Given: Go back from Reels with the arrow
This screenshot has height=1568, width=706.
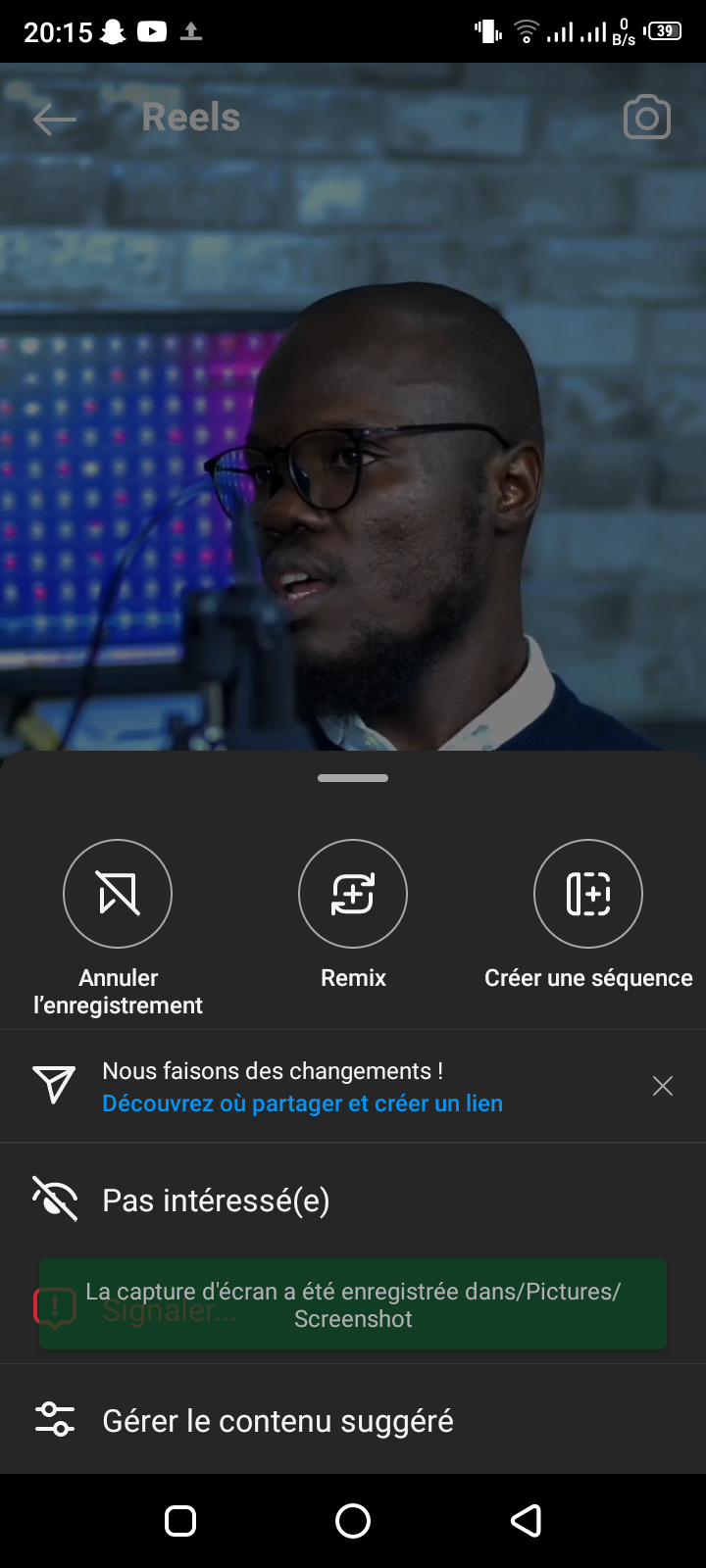Looking at the screenshot, I should (54, 120).
